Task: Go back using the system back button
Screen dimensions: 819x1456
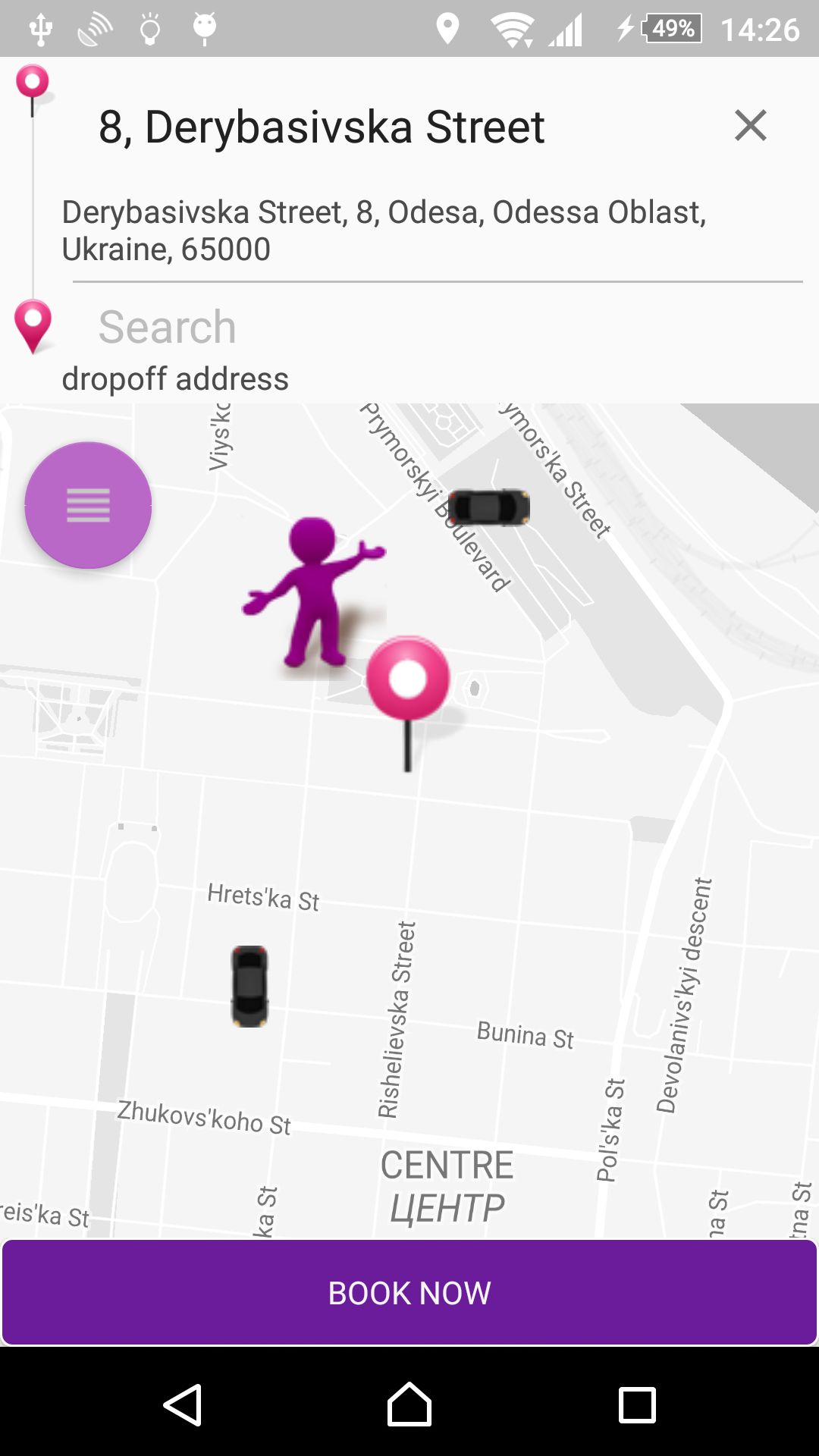Action: click(183, 1405)
